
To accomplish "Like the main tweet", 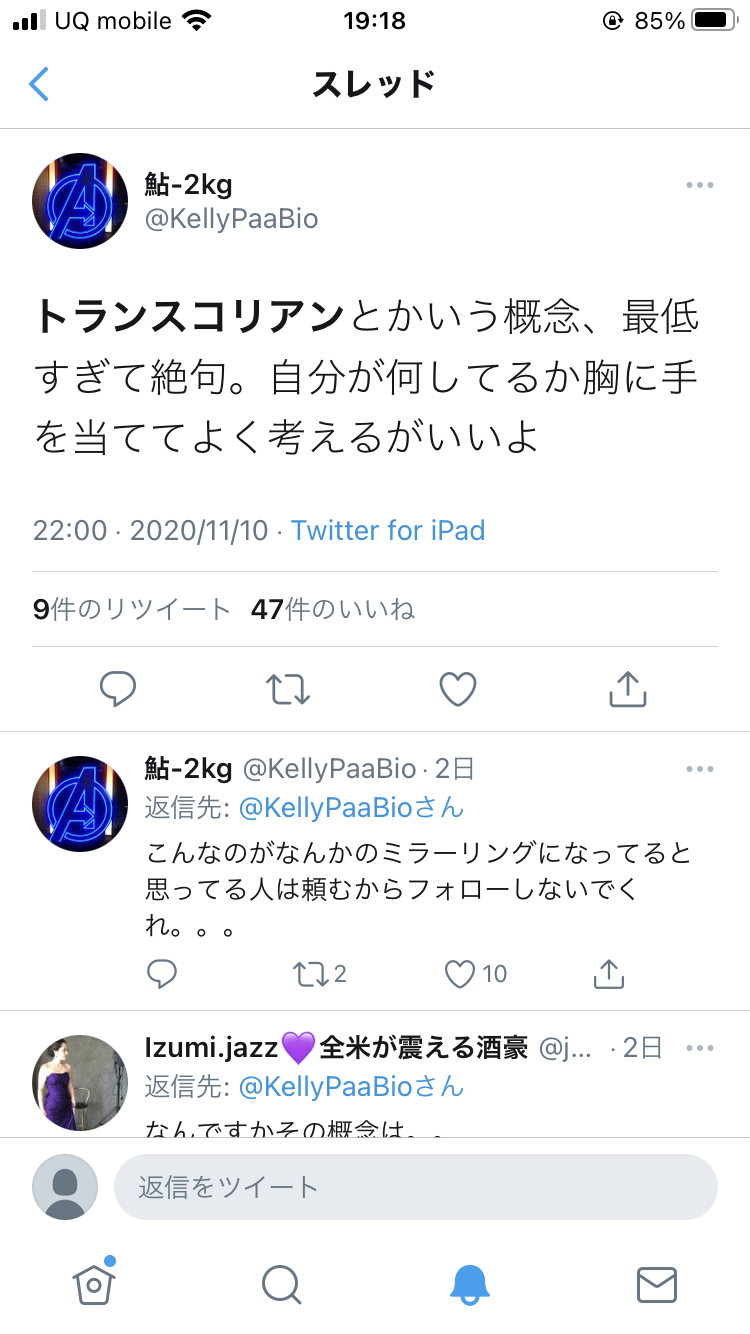I will click(458, 688).
